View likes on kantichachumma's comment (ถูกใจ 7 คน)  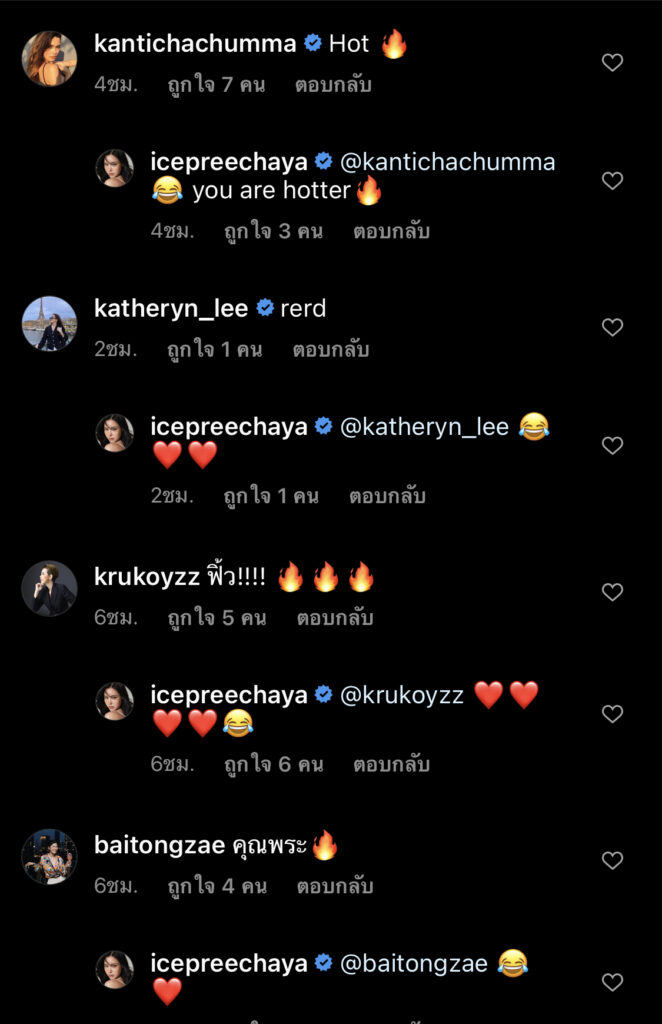[x=218, y=85]
